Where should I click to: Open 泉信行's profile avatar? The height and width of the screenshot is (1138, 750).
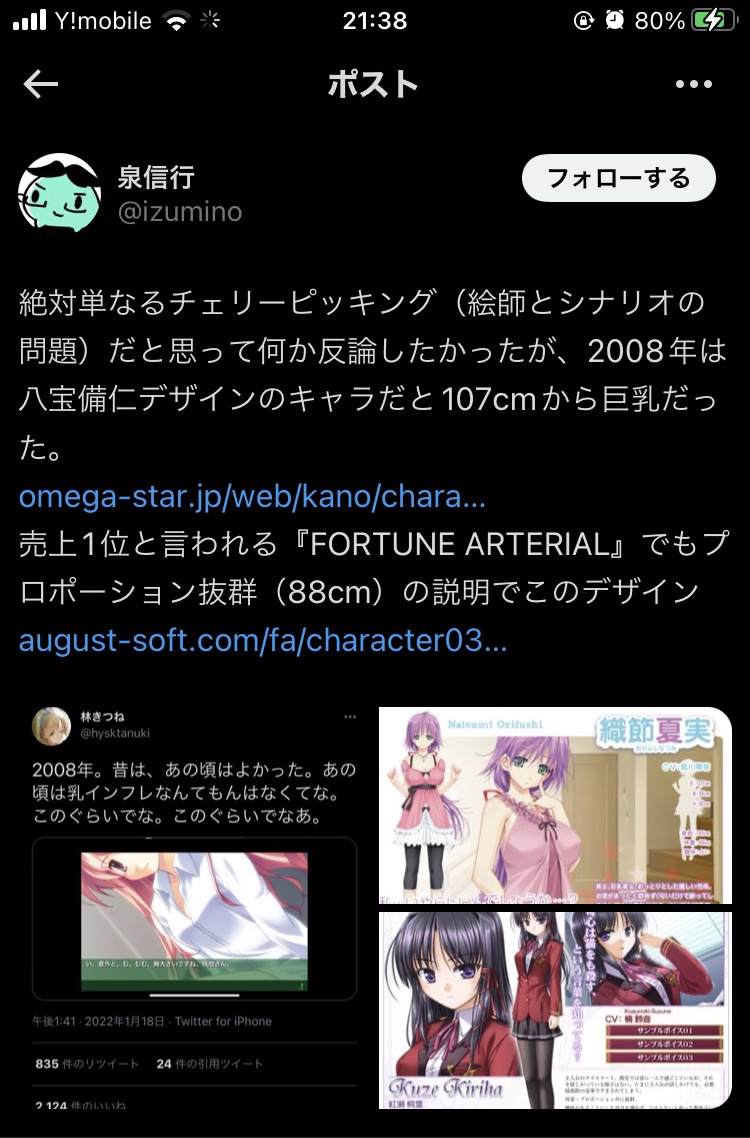(59, 193)
